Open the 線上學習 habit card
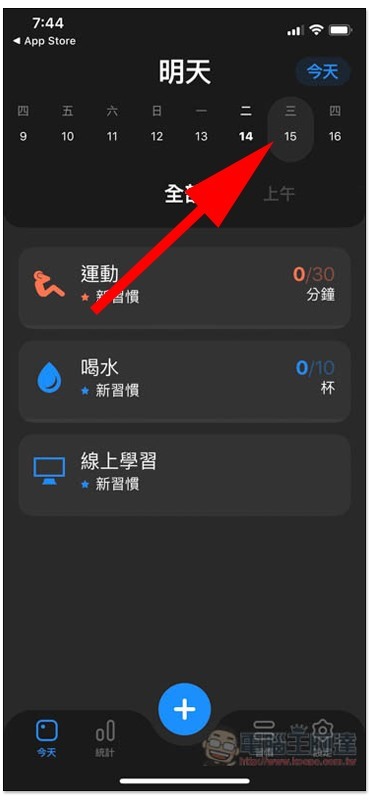The width and height of the screenshot is (369, 800). pos(185,474)
